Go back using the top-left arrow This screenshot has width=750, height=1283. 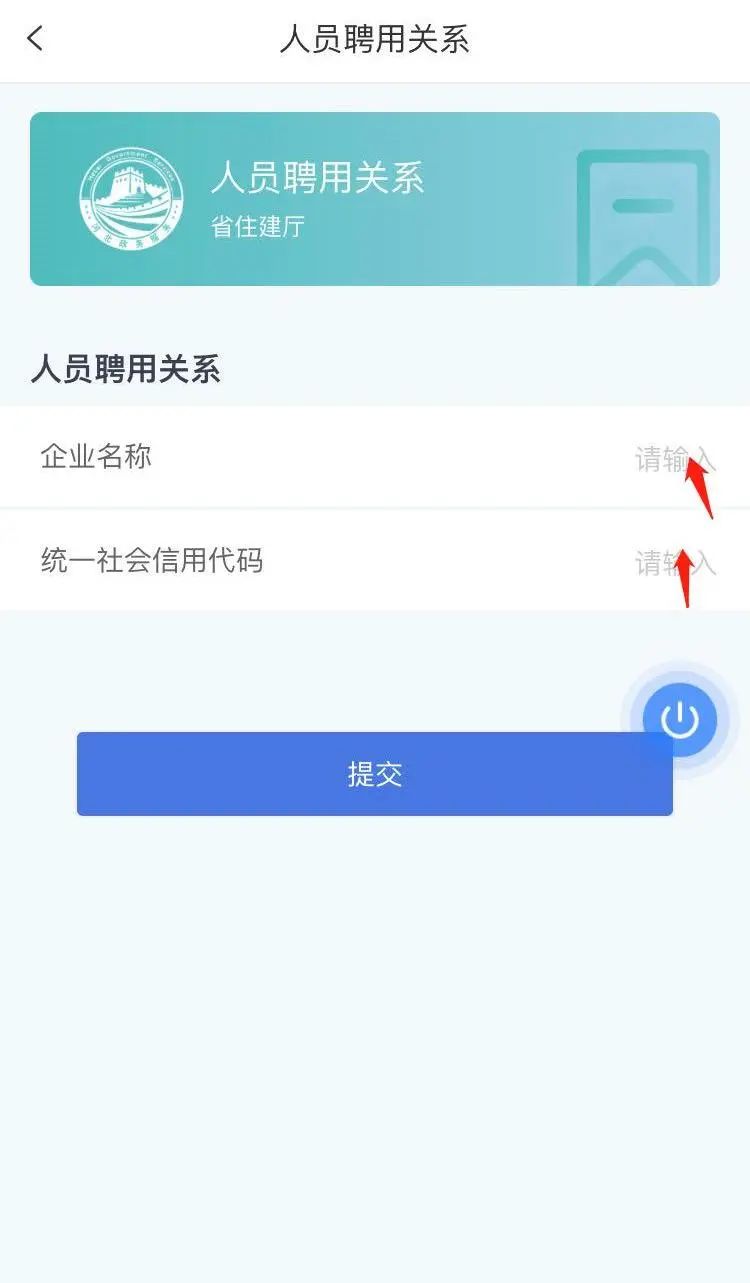35,39
